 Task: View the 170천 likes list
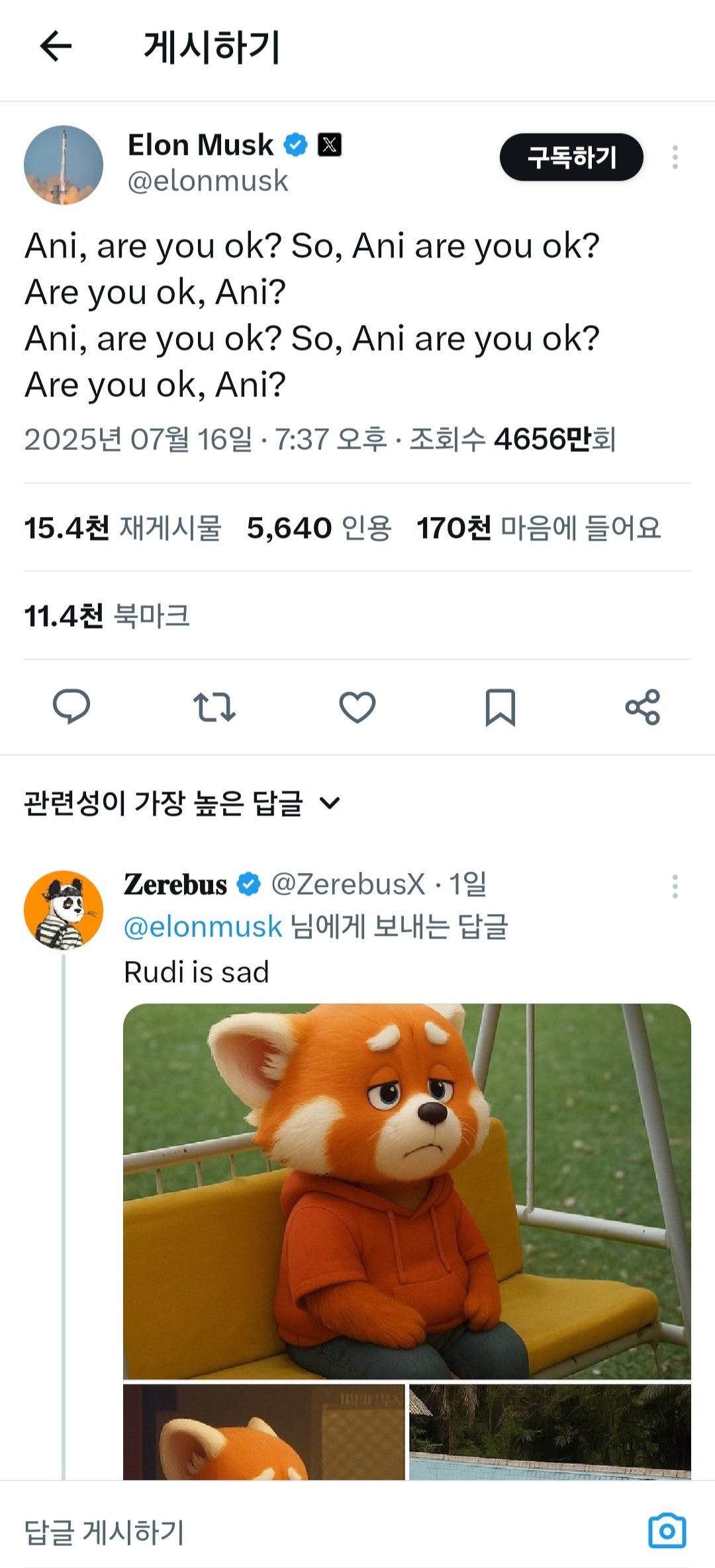pyautogui.click(x=539, y=528)
